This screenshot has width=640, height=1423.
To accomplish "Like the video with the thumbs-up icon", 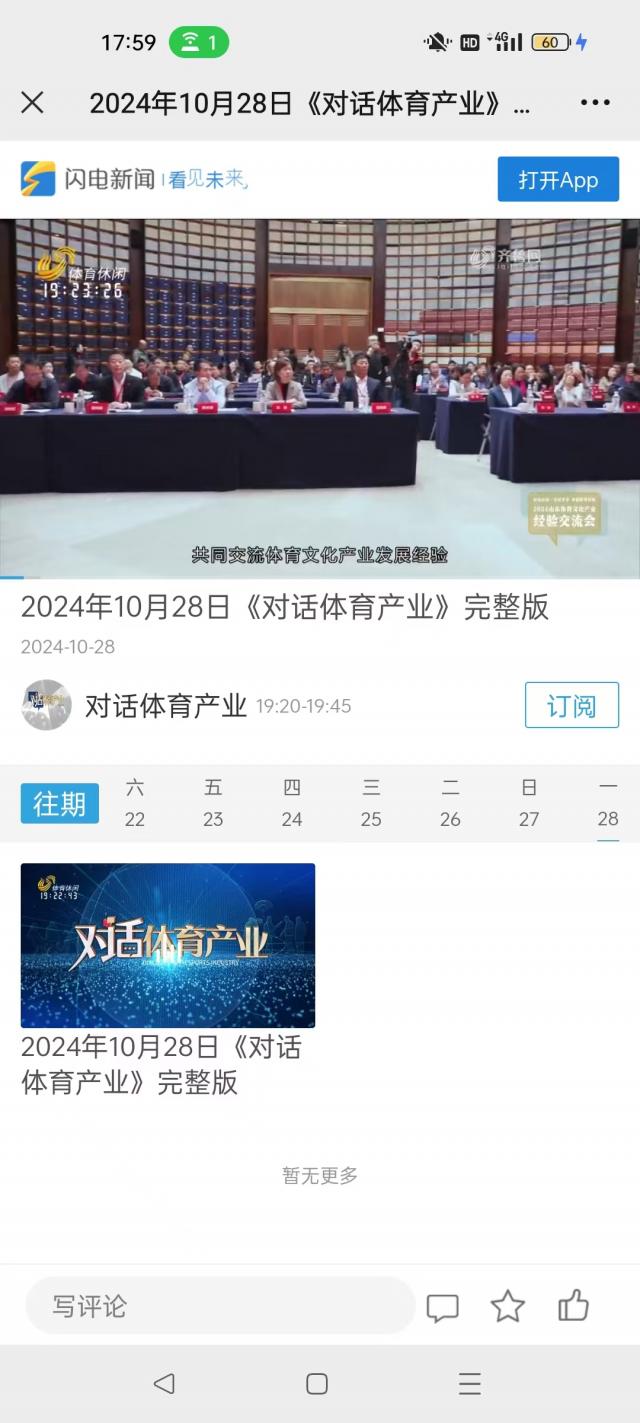I will (x=573, y=1305).
